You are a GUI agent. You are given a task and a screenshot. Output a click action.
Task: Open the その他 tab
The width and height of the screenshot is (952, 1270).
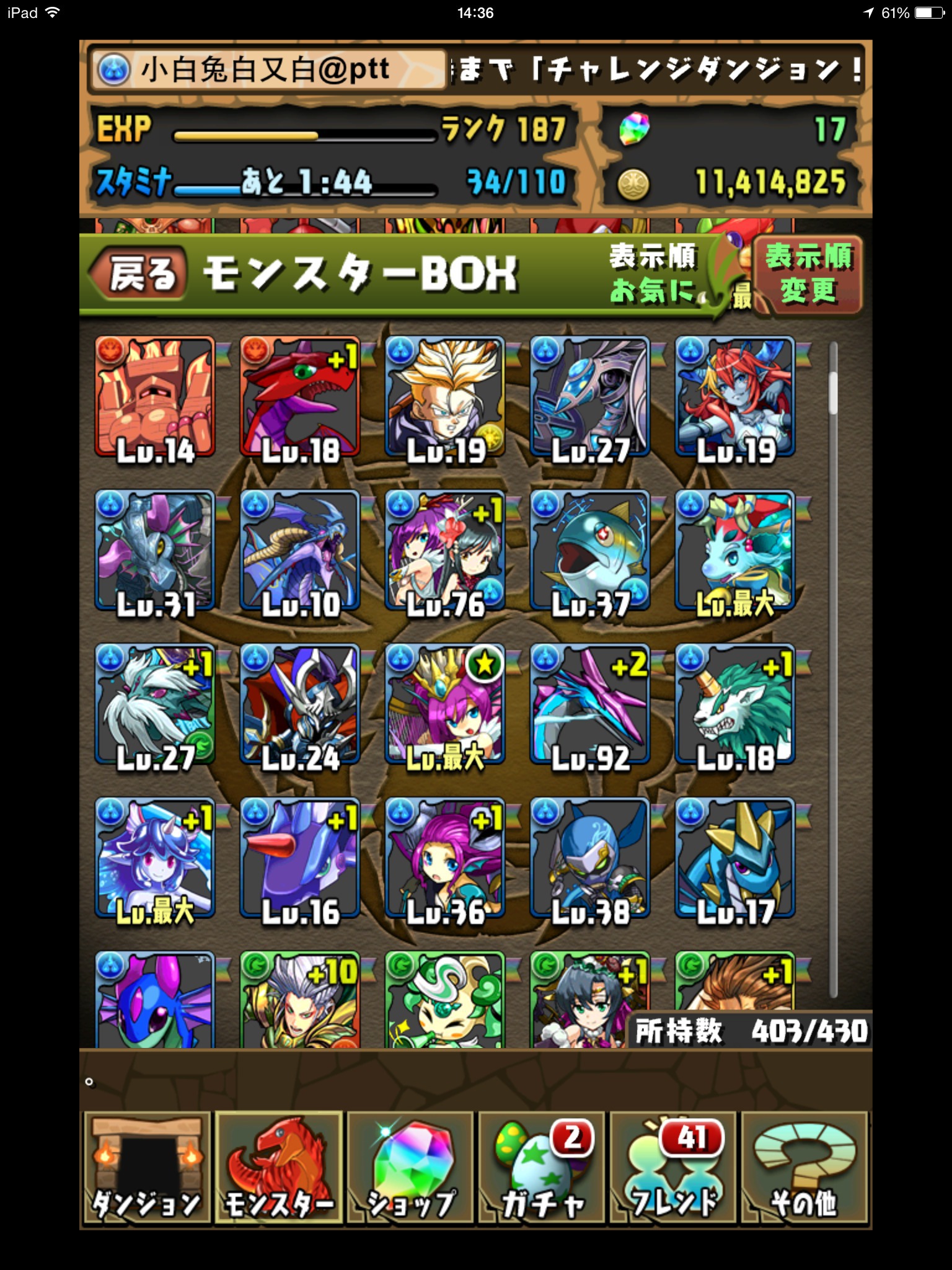[804, 1167]
